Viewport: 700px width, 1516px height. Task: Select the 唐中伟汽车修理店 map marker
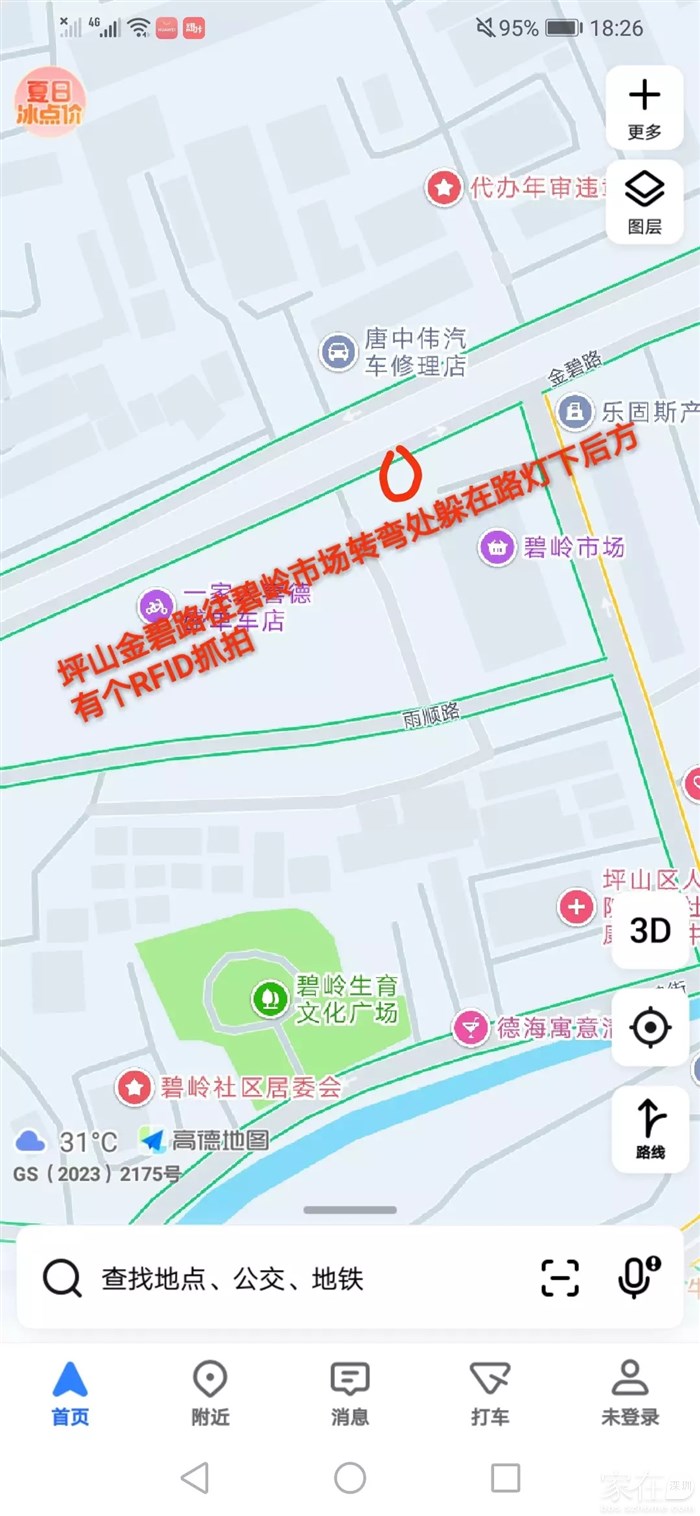[339, 352]
